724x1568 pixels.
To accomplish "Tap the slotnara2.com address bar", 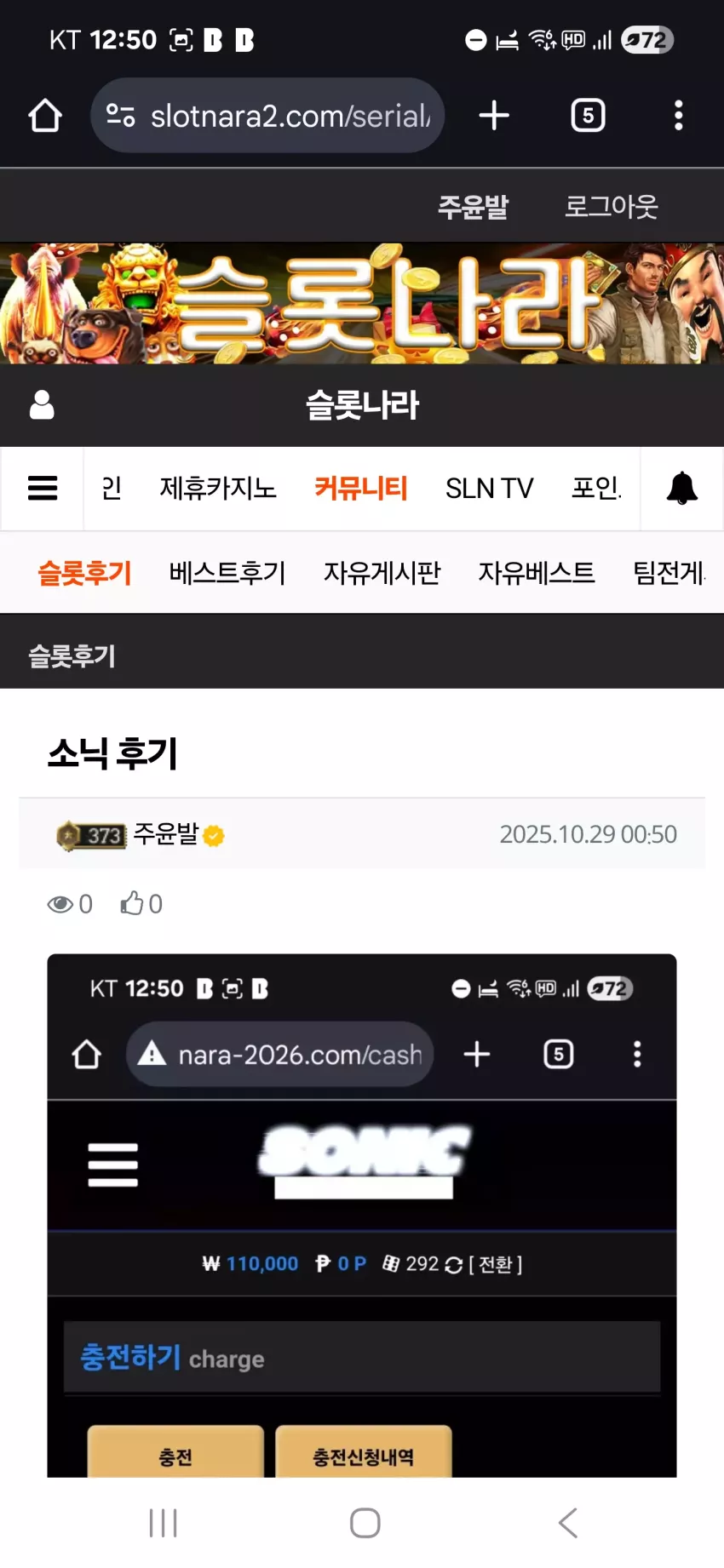I will tap(267, 116).
